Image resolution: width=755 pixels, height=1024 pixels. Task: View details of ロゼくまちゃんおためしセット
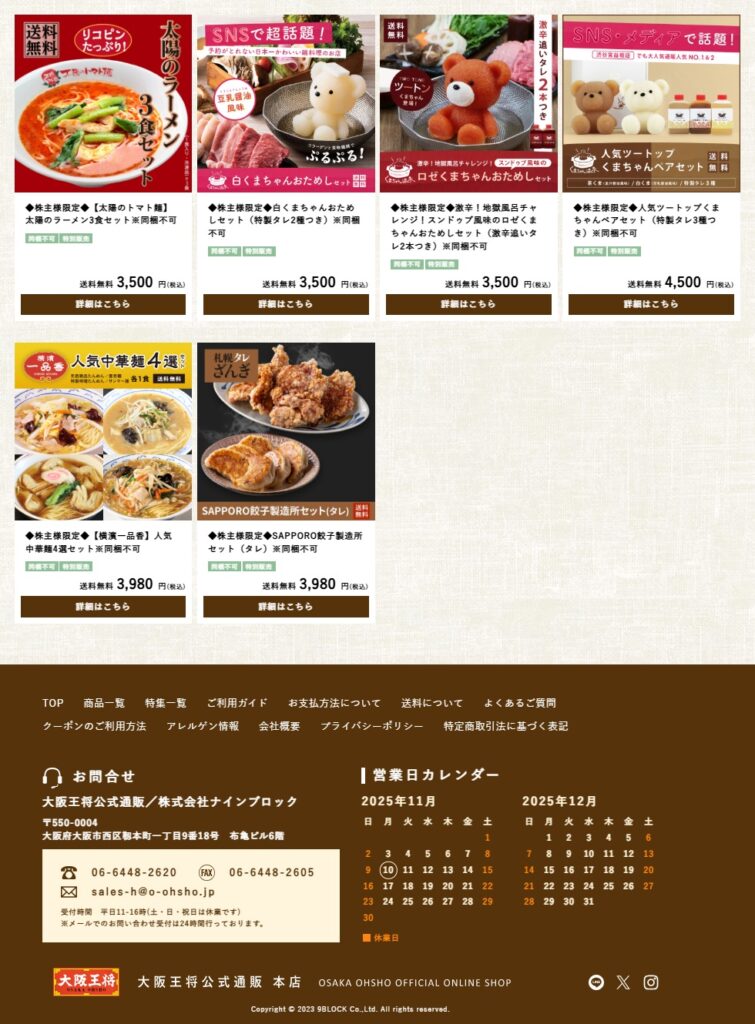click(468, 304)
